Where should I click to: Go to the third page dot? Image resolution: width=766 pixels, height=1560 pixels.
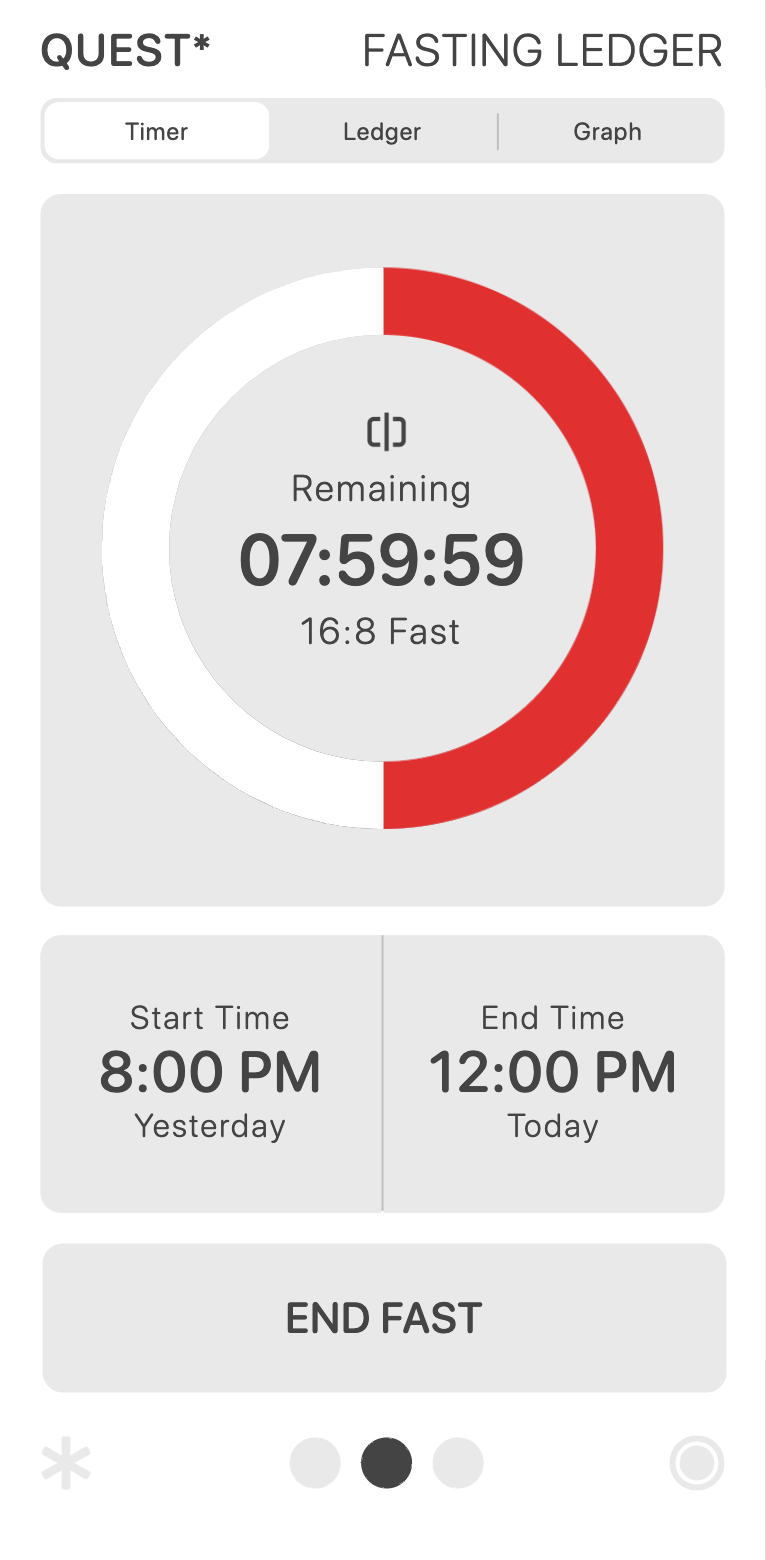tap(458, 1463)
